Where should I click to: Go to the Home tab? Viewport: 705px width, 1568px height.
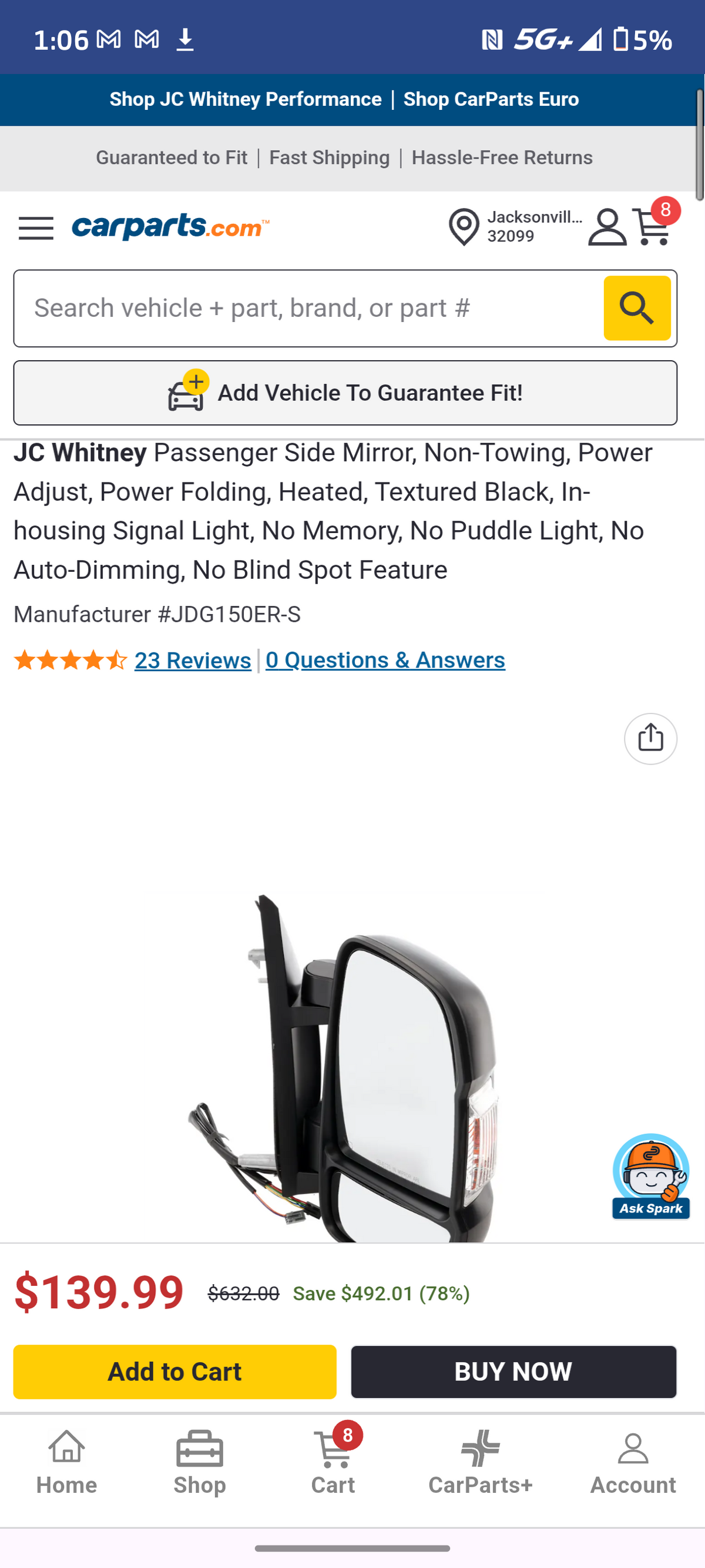coord(66,1462)
